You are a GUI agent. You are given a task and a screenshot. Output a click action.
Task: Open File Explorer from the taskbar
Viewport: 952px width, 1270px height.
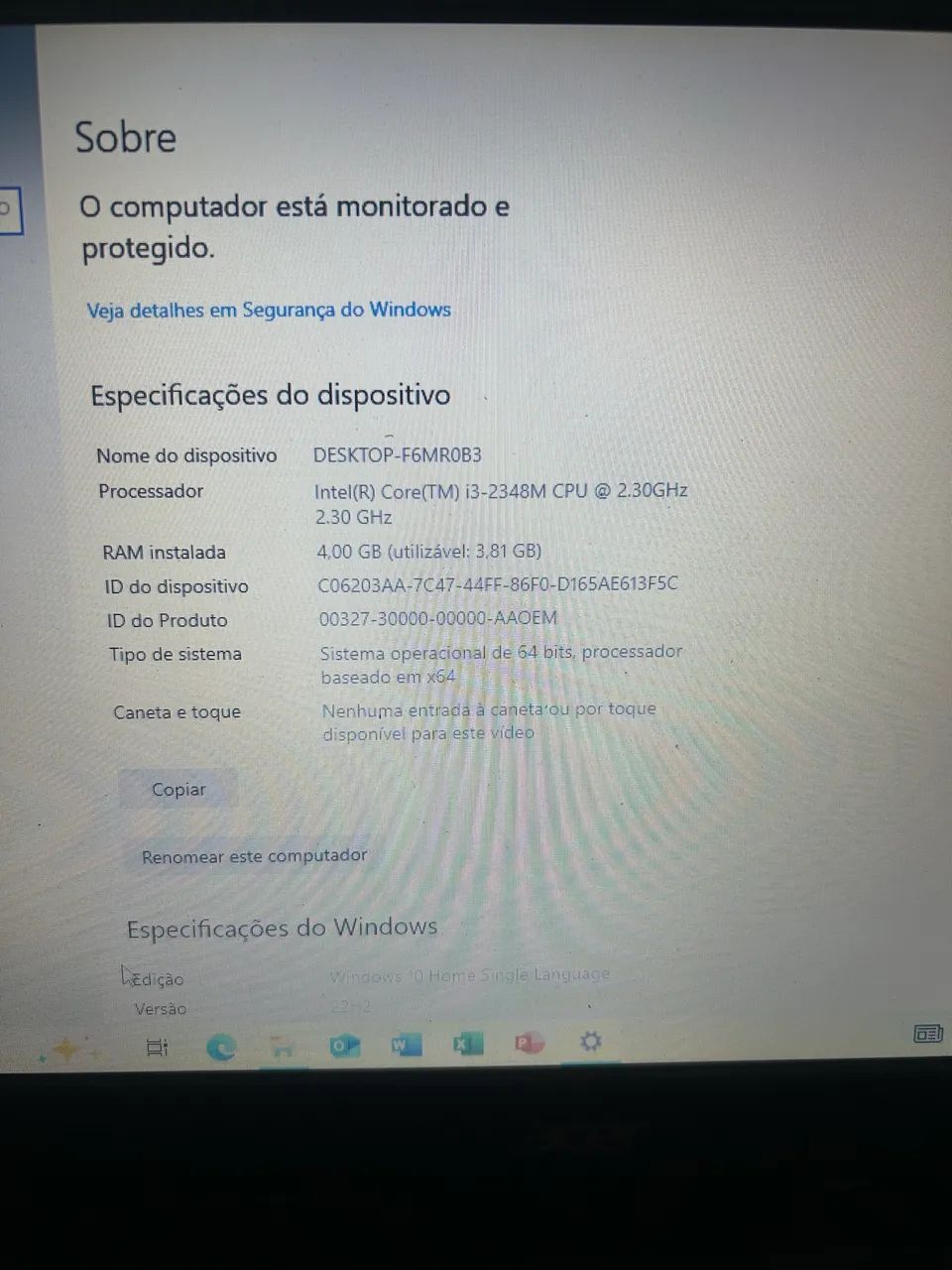[283, 1045]
